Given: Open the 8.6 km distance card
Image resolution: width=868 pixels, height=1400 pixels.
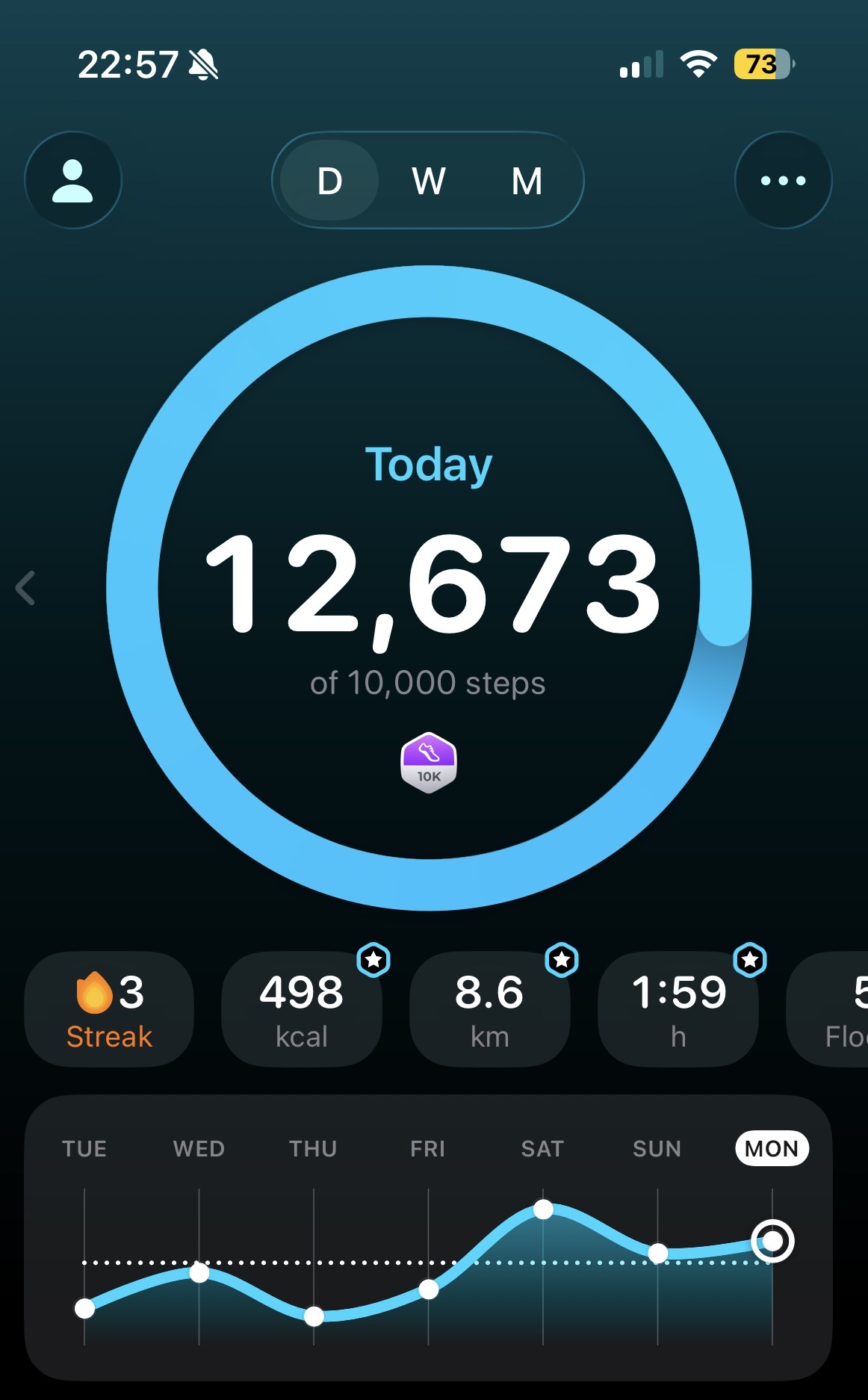Looking at the screenshot, I should [490, 1009].
